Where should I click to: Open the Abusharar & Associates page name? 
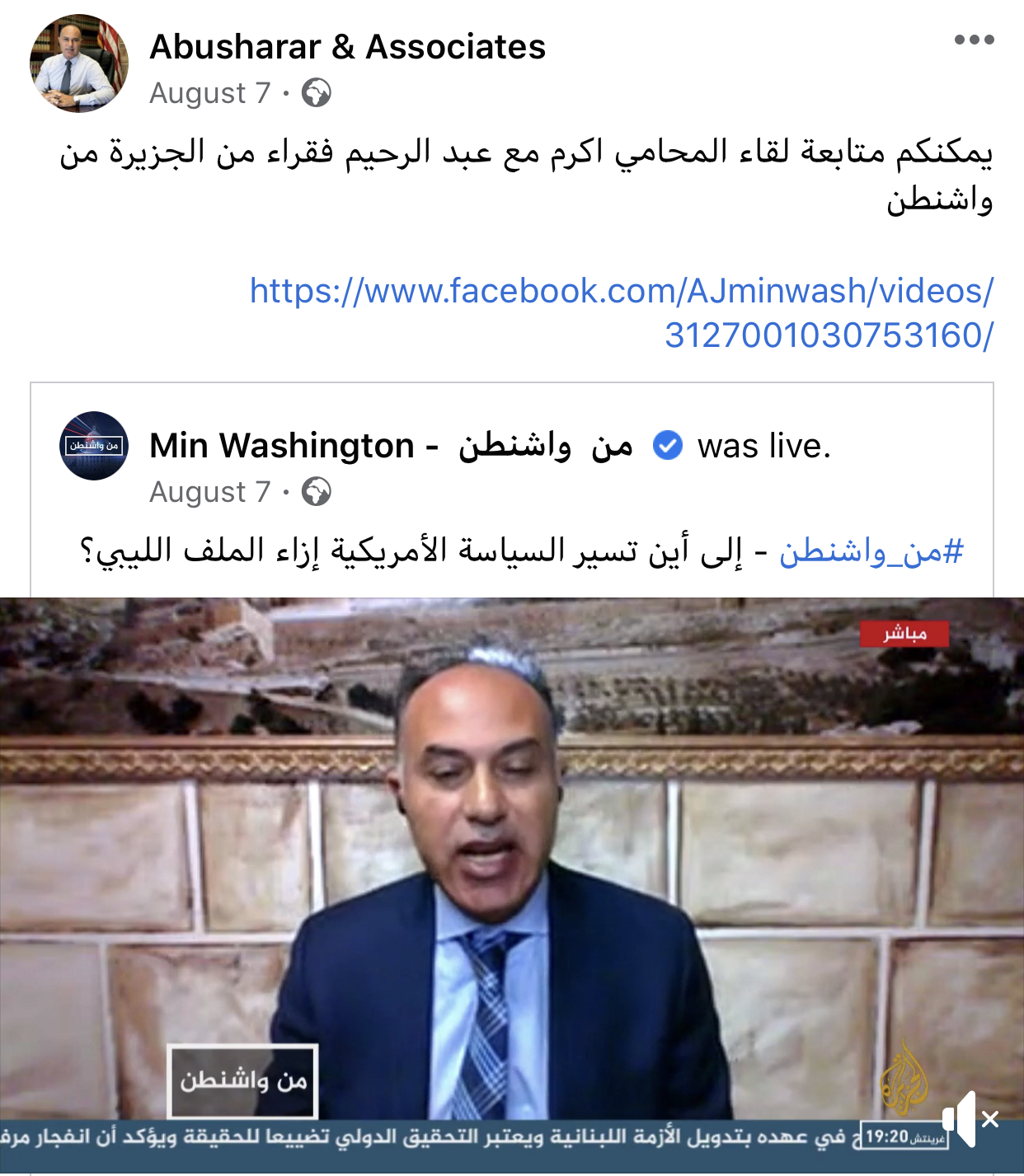pos(347,47)
